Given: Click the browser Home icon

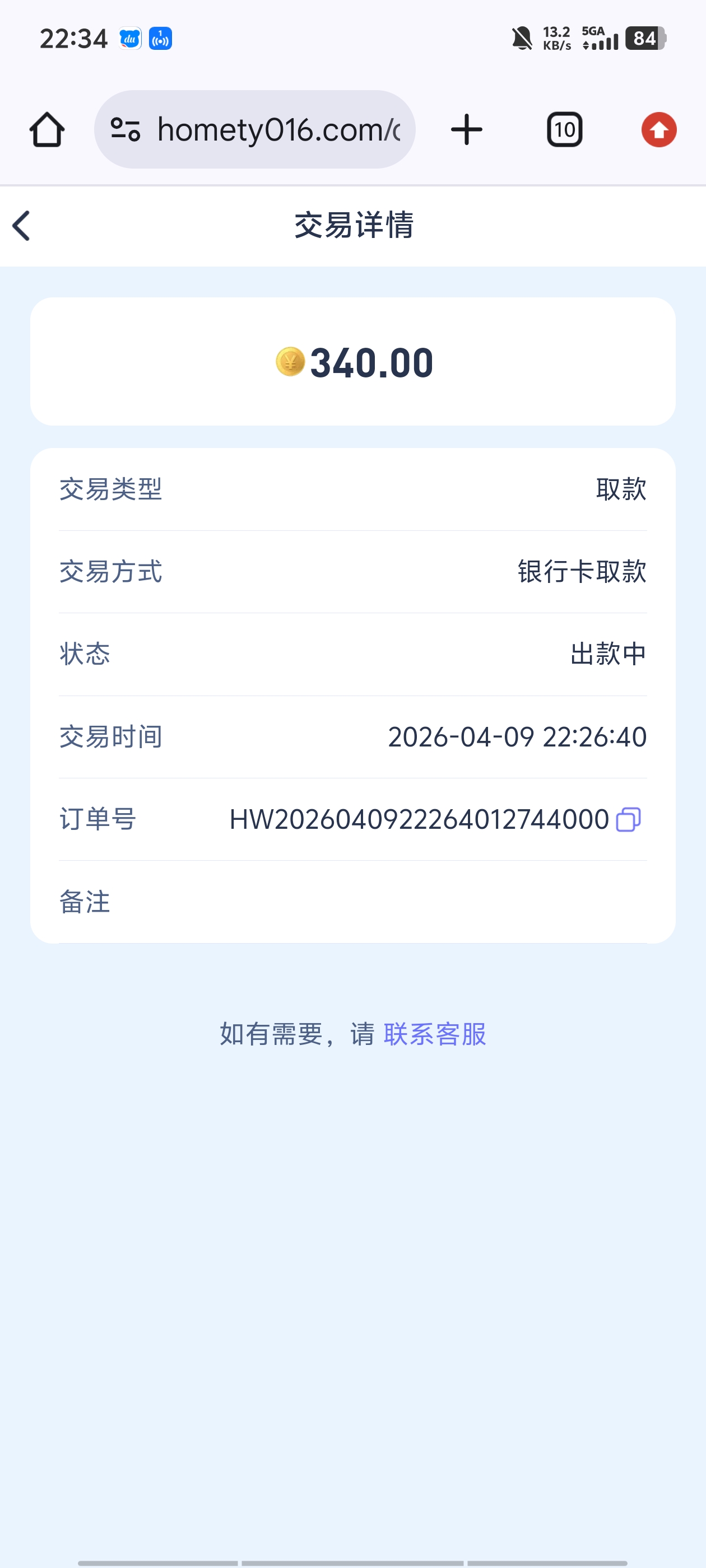Looking at the screenshot, I should 47,129.
